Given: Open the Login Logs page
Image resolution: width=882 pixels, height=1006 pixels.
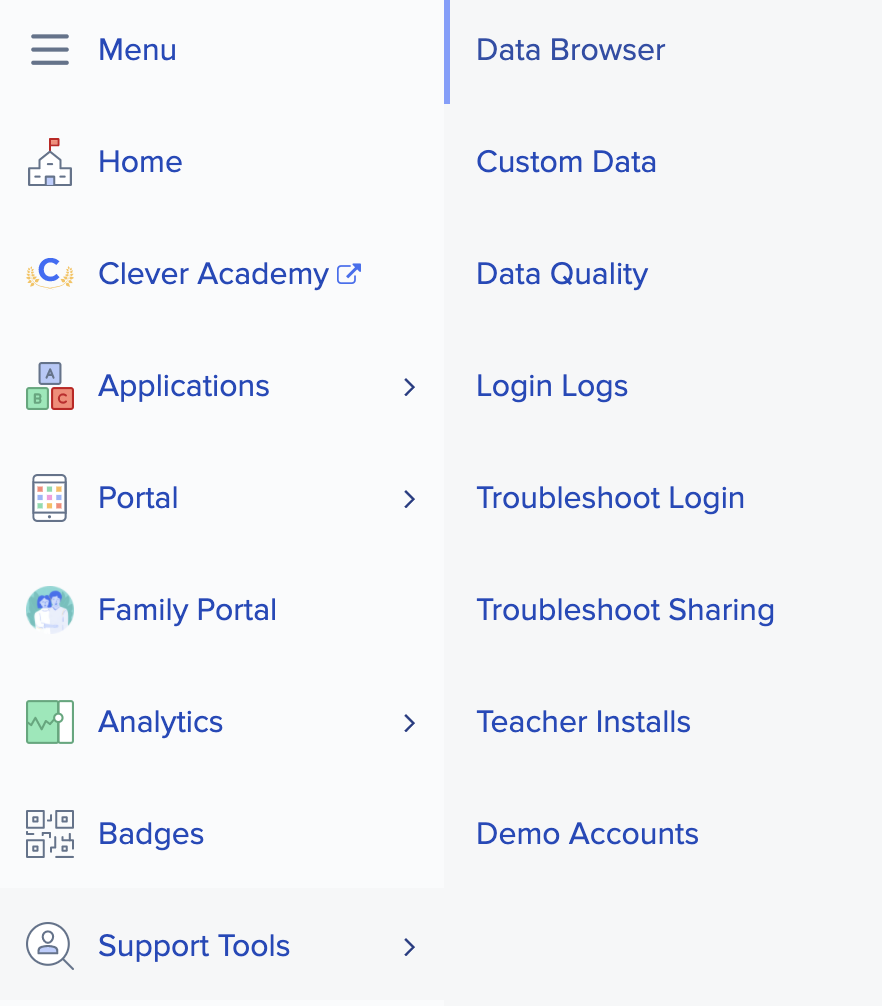Looking at the screenshot, I should [x=551, y=385].
